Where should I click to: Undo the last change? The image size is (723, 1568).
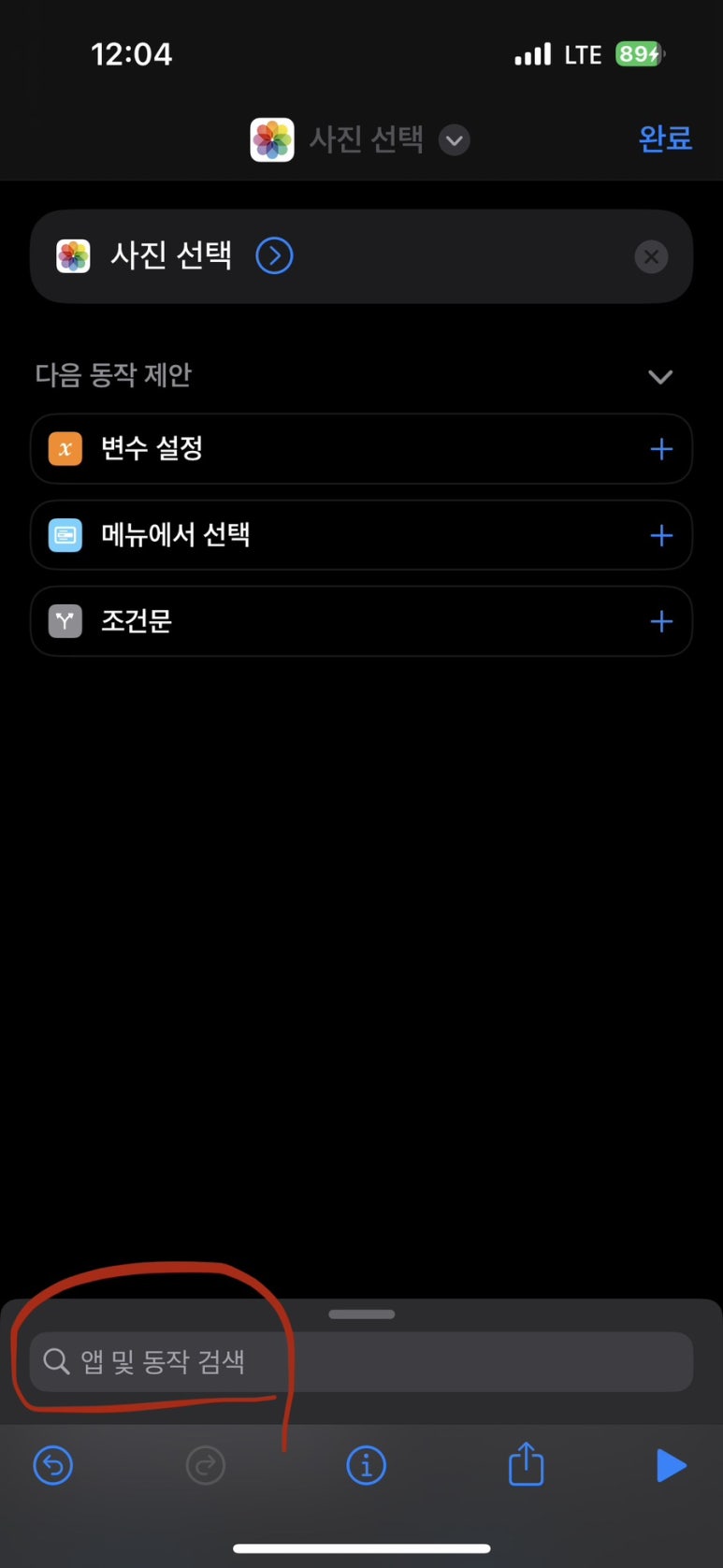click(x=53, y=1465)
